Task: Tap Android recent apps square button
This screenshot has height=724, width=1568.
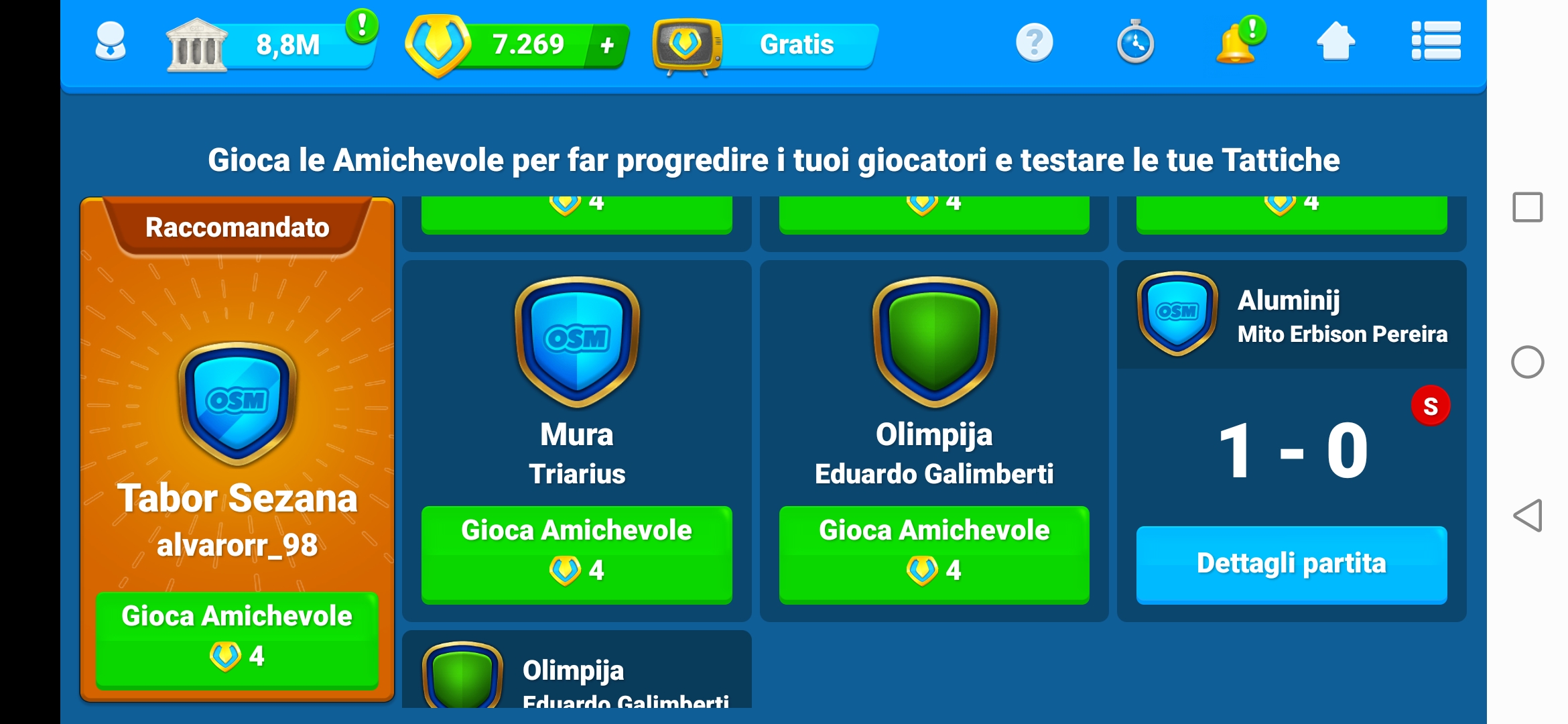Action: point(1528,207)
